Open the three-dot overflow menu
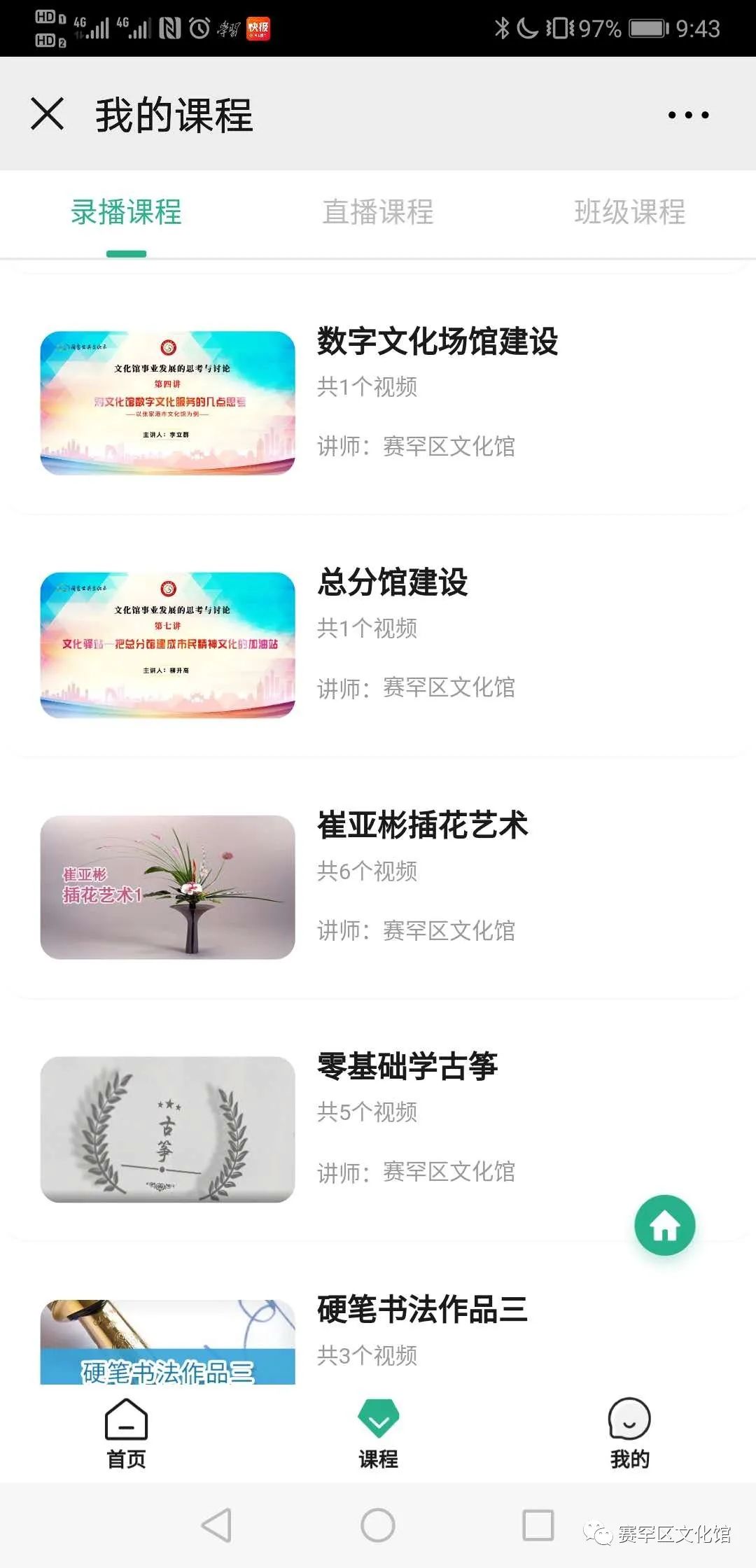The image size is (756, 1568). pos(688,115)
